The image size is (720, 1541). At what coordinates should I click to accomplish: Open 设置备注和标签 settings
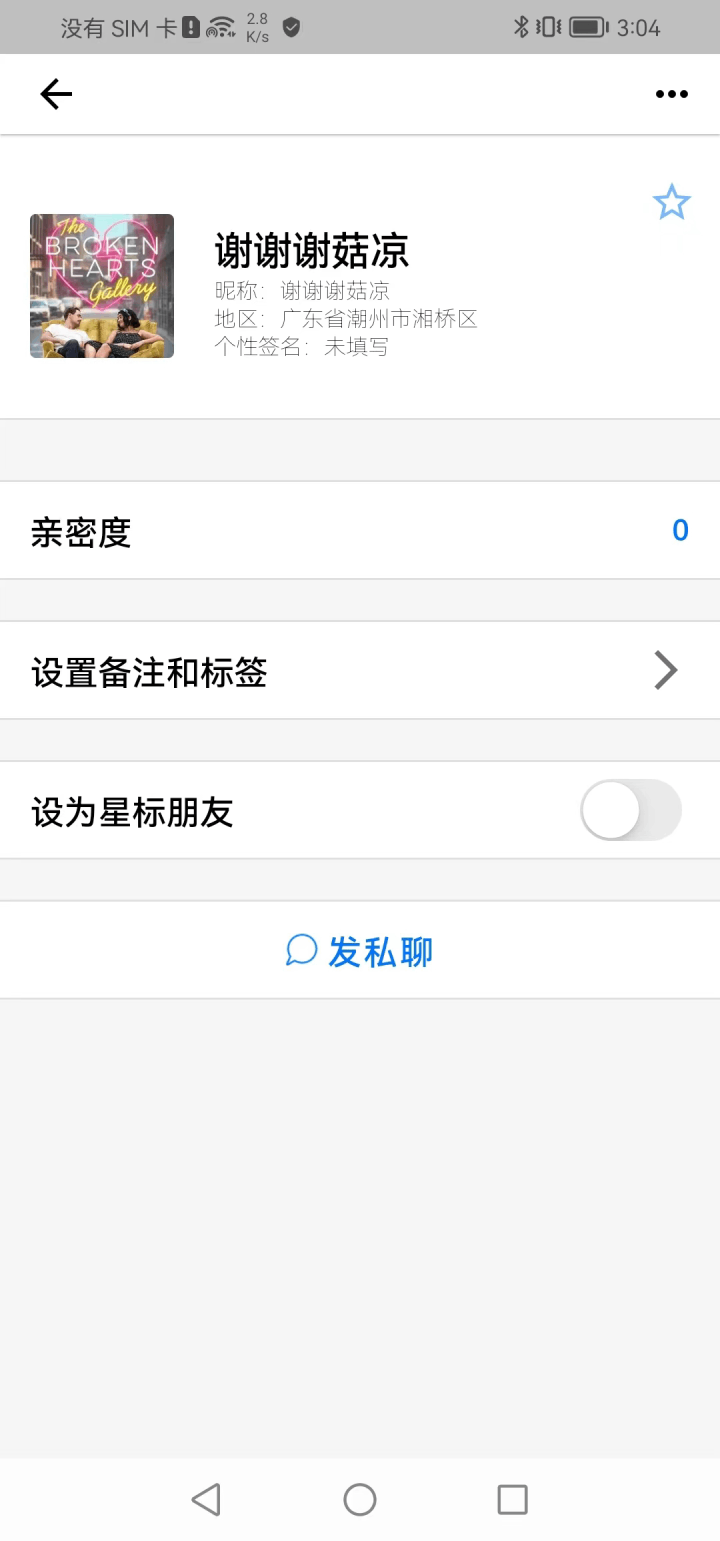[360, 671]
